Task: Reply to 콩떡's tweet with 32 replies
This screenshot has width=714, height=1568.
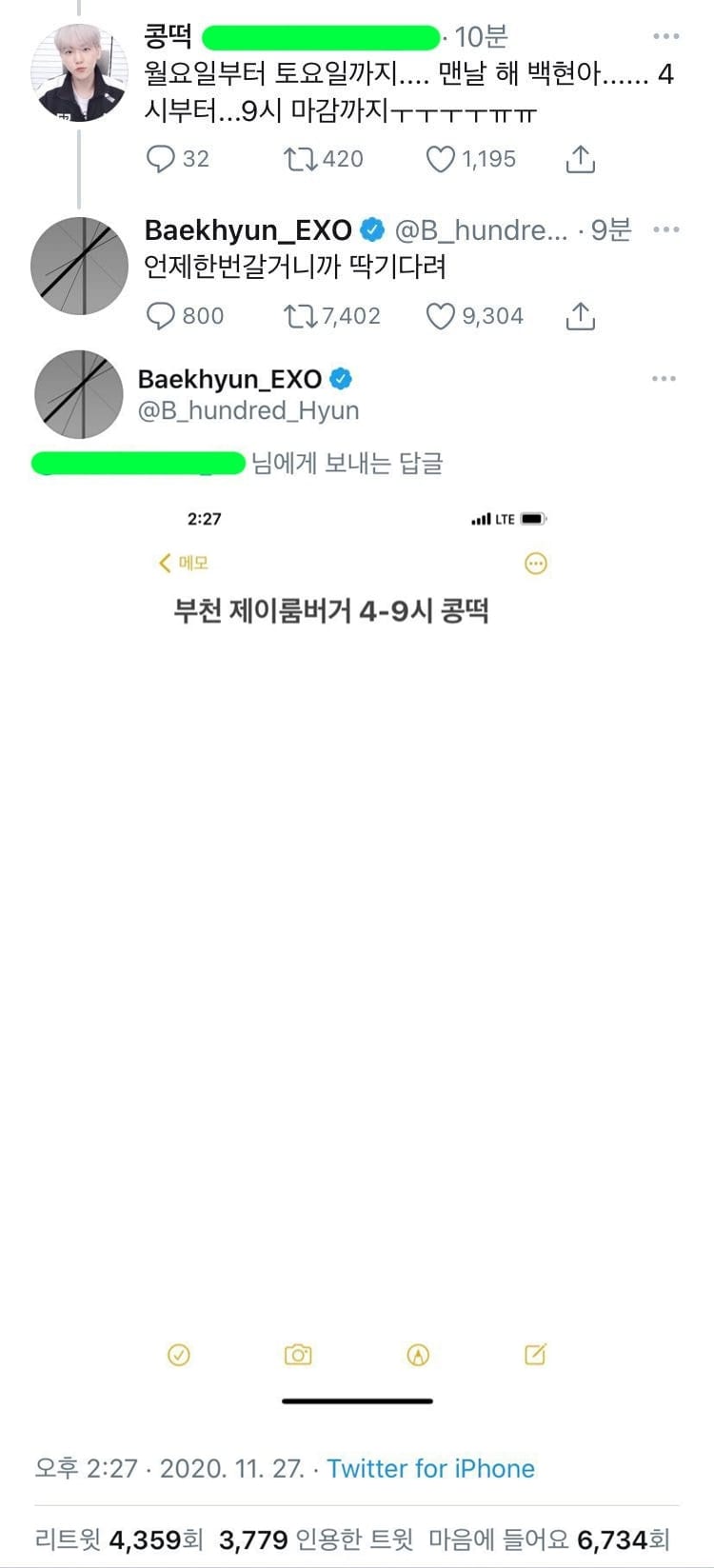Action: pos(177,159)
